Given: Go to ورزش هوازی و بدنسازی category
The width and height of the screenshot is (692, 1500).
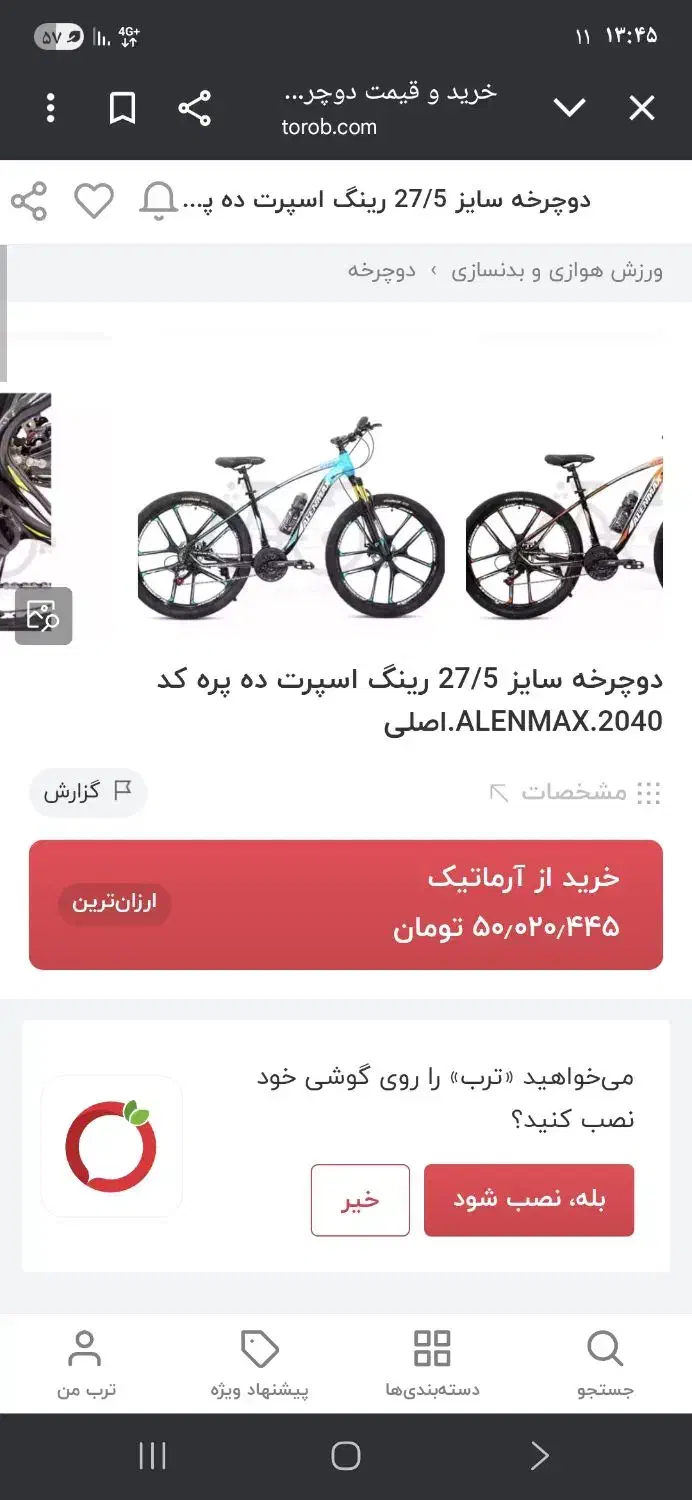Looking at the screenshot, I should tap(556, 271).
